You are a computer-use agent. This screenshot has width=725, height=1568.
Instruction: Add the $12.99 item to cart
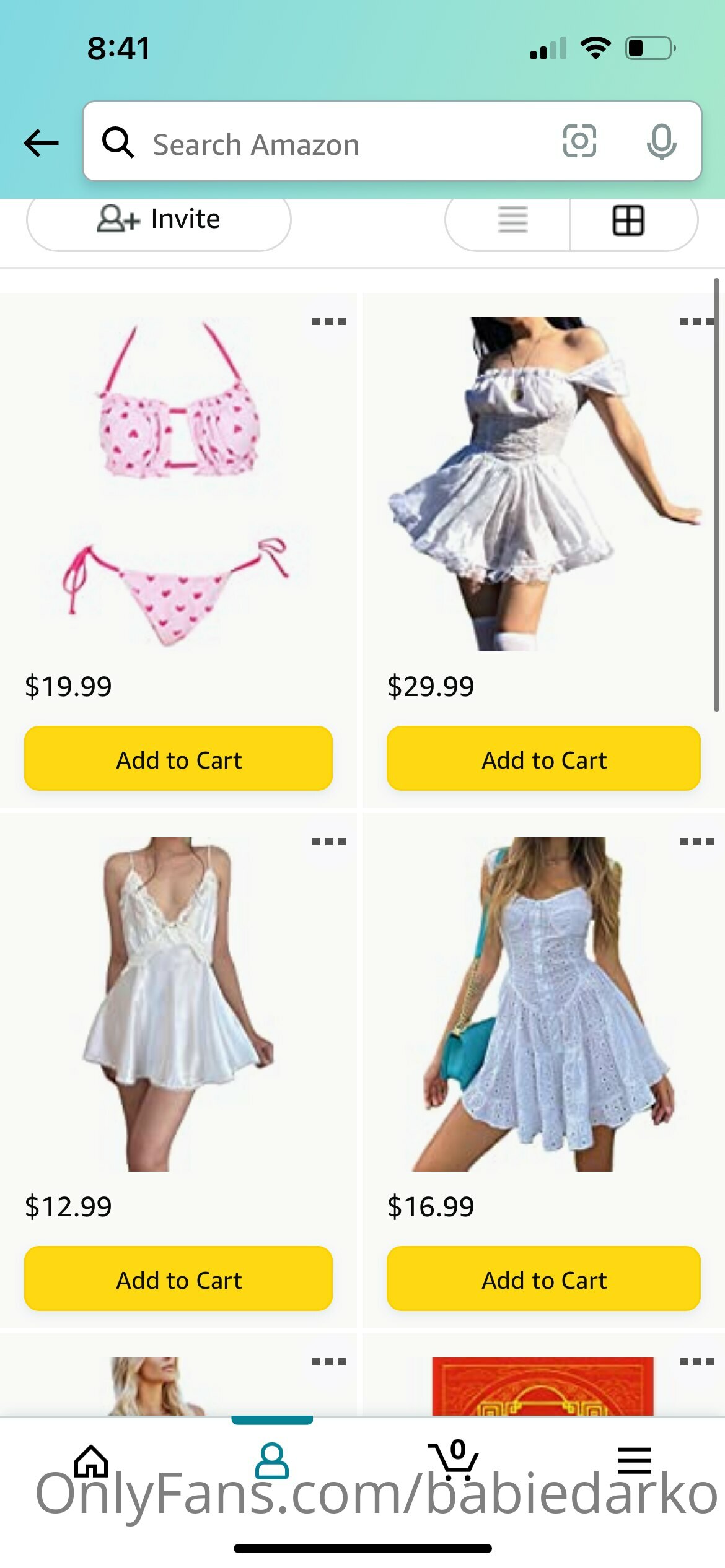click(178, 1279)
